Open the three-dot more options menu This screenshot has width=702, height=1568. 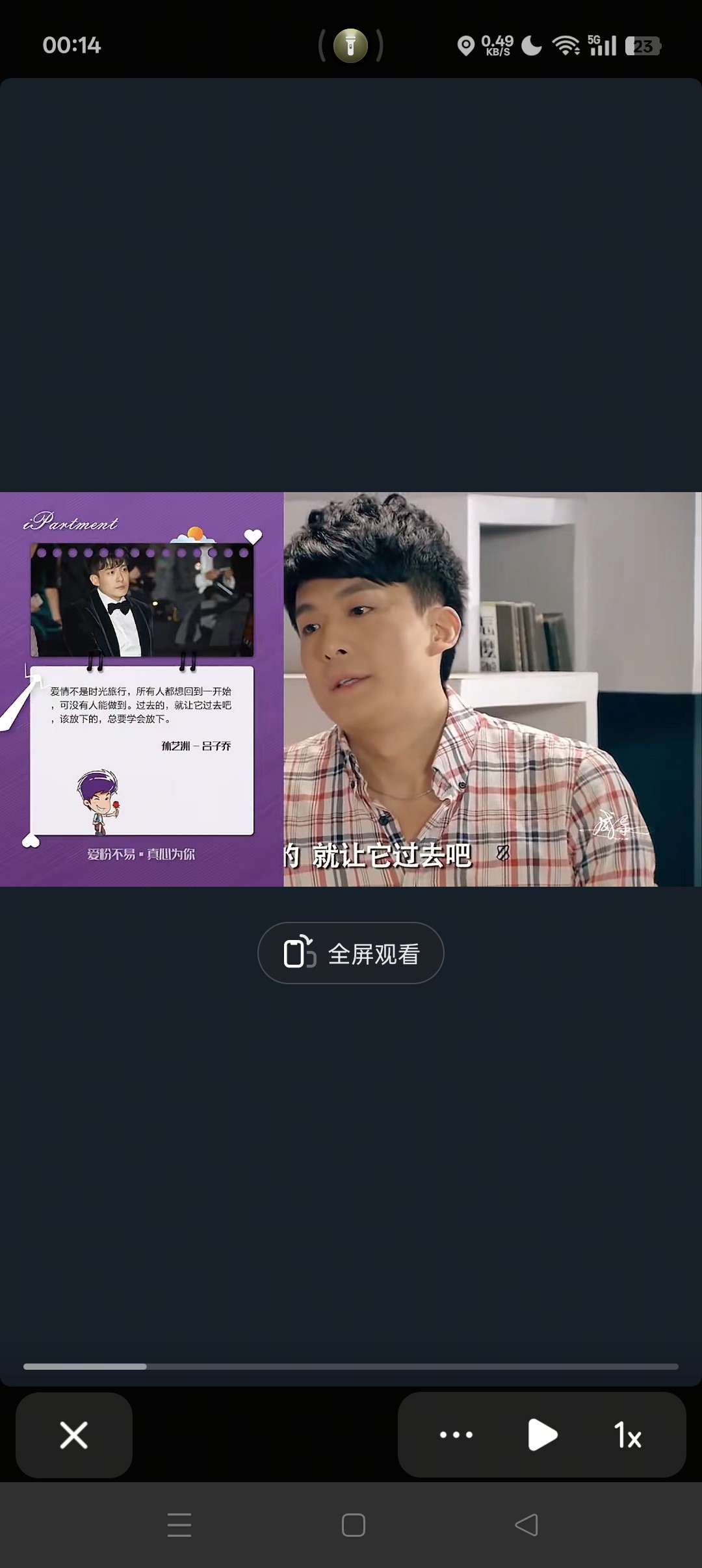[456, 1435]
